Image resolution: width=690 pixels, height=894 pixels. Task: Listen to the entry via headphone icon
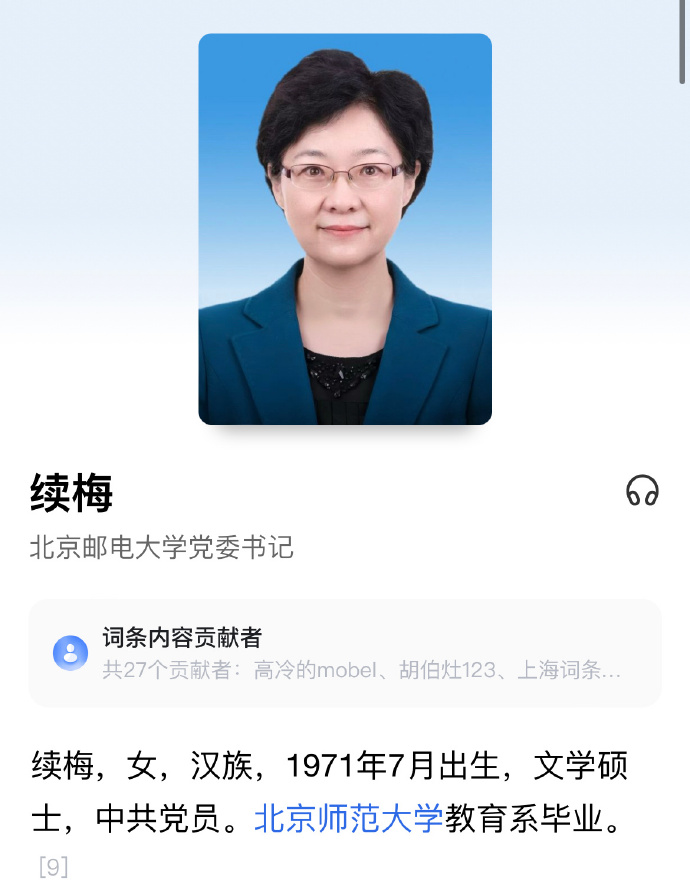pos(642,491)
